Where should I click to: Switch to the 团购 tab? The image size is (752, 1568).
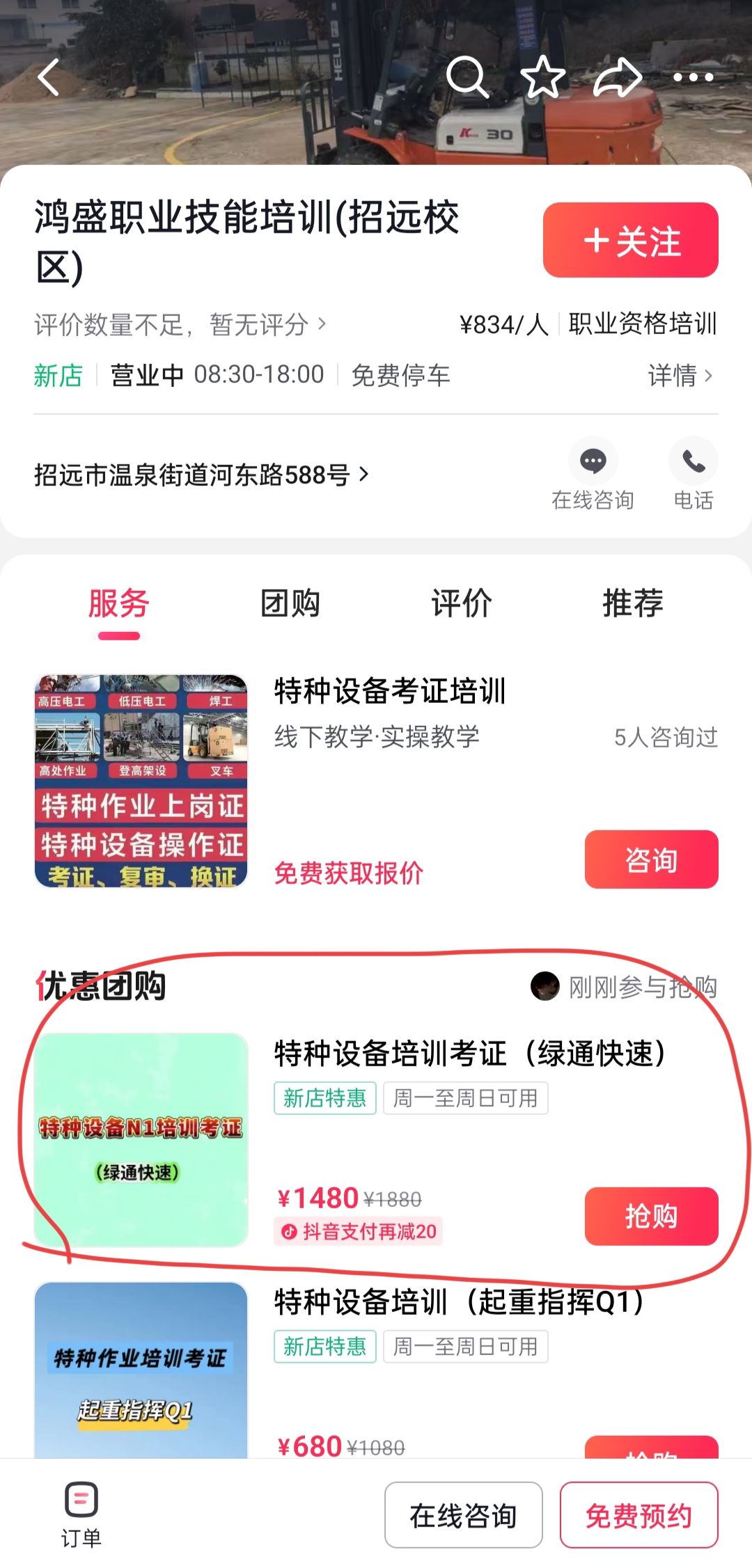click(290, 603)
